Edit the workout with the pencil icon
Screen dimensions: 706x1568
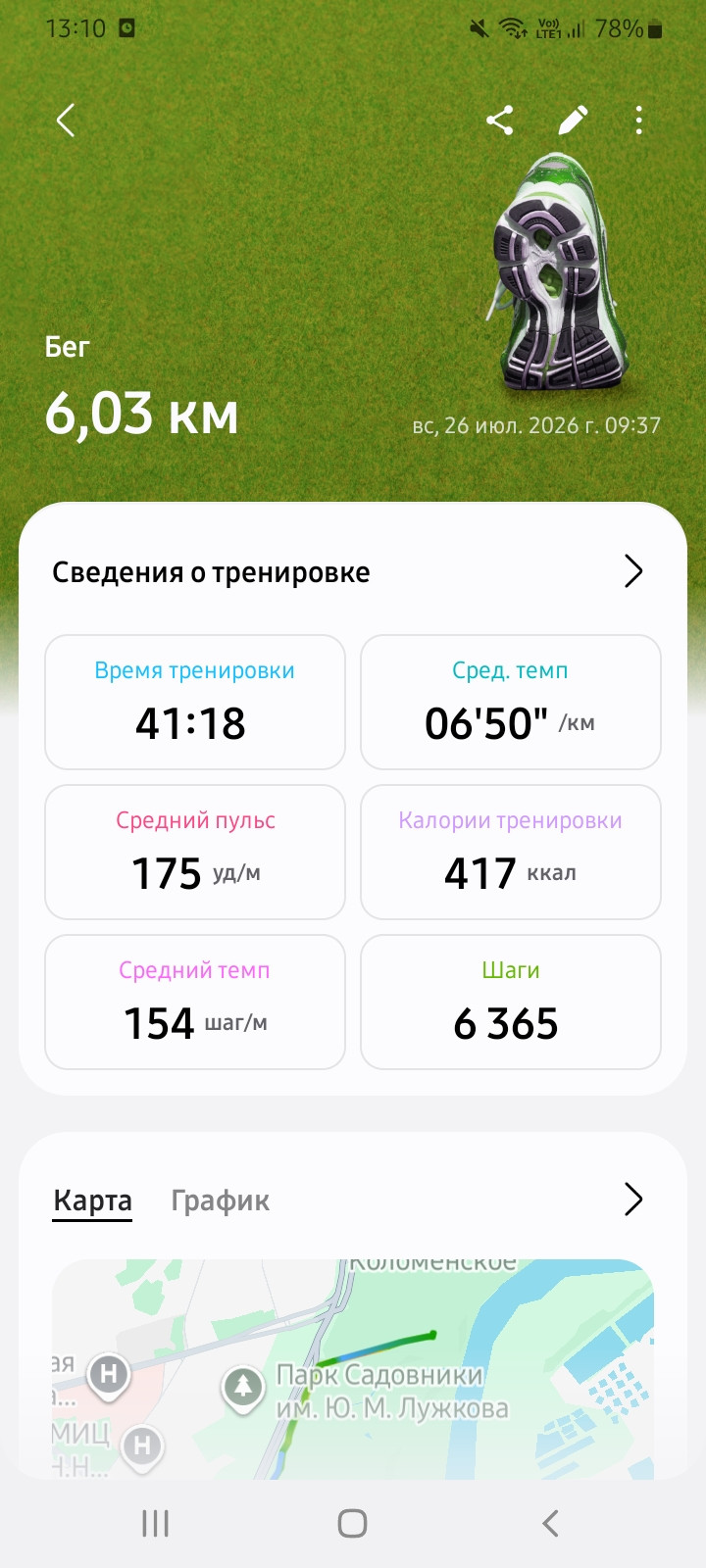tap(573, 121)
